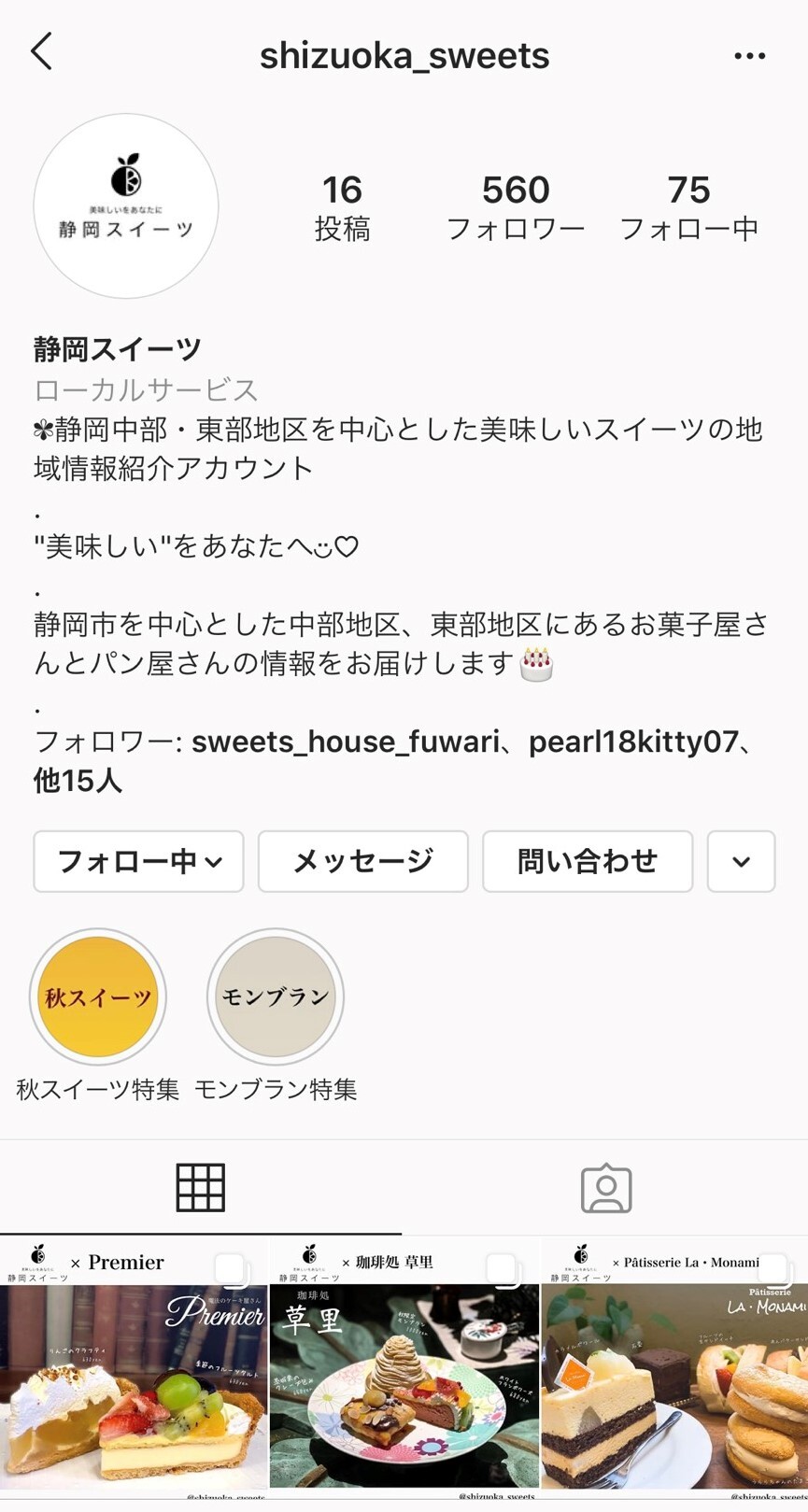Tap the フォロー中 following button
This screenshot has height=1512, width=808.
139,861
